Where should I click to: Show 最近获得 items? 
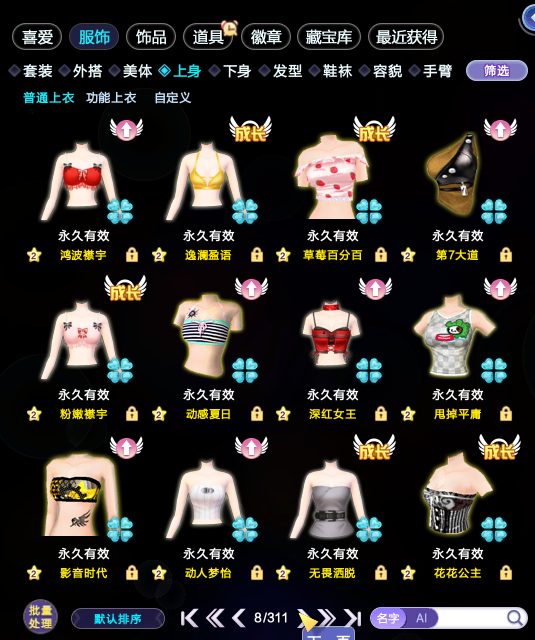tap(406, 37)
